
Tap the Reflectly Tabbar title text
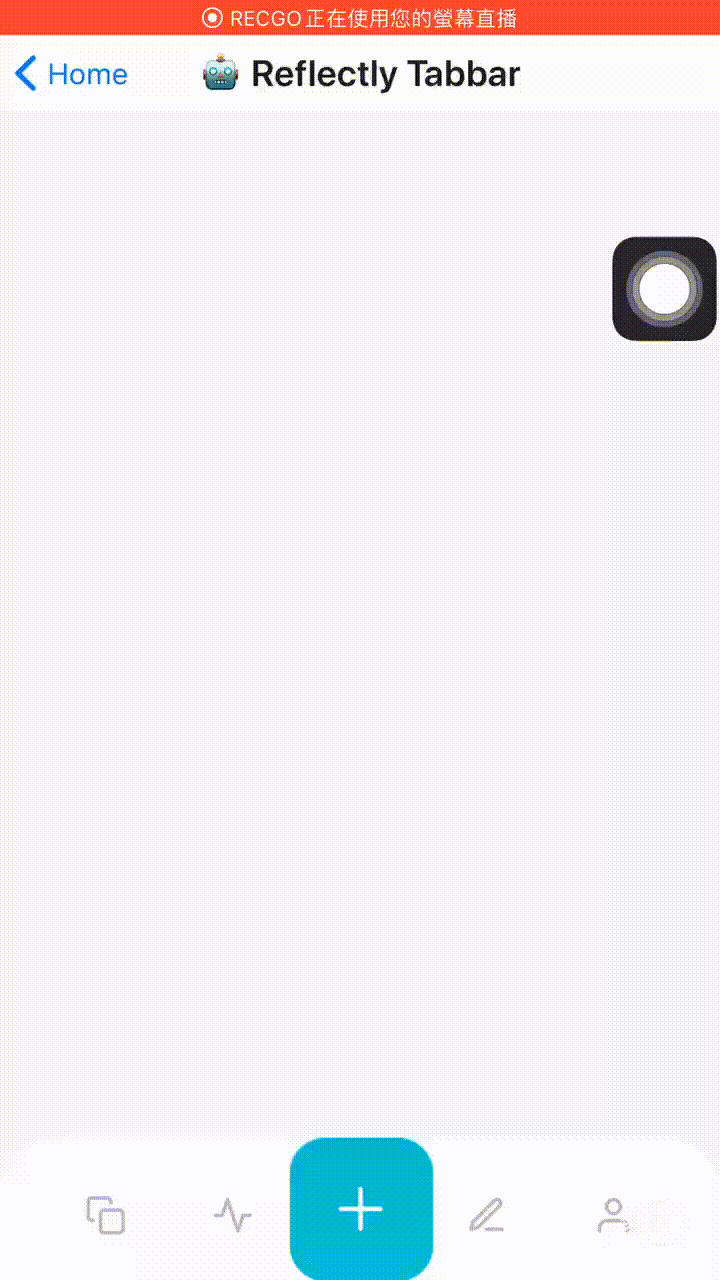[385, 73]
